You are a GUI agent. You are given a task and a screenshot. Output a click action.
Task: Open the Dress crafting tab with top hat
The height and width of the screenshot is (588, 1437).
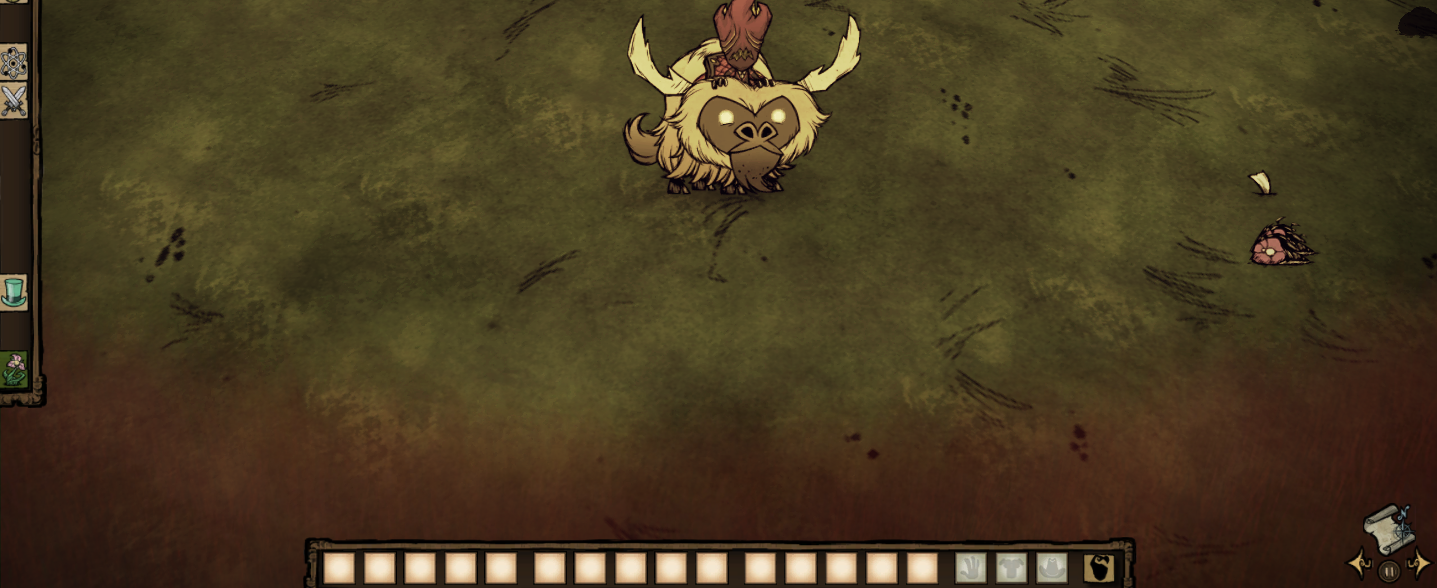click(13, 292)
